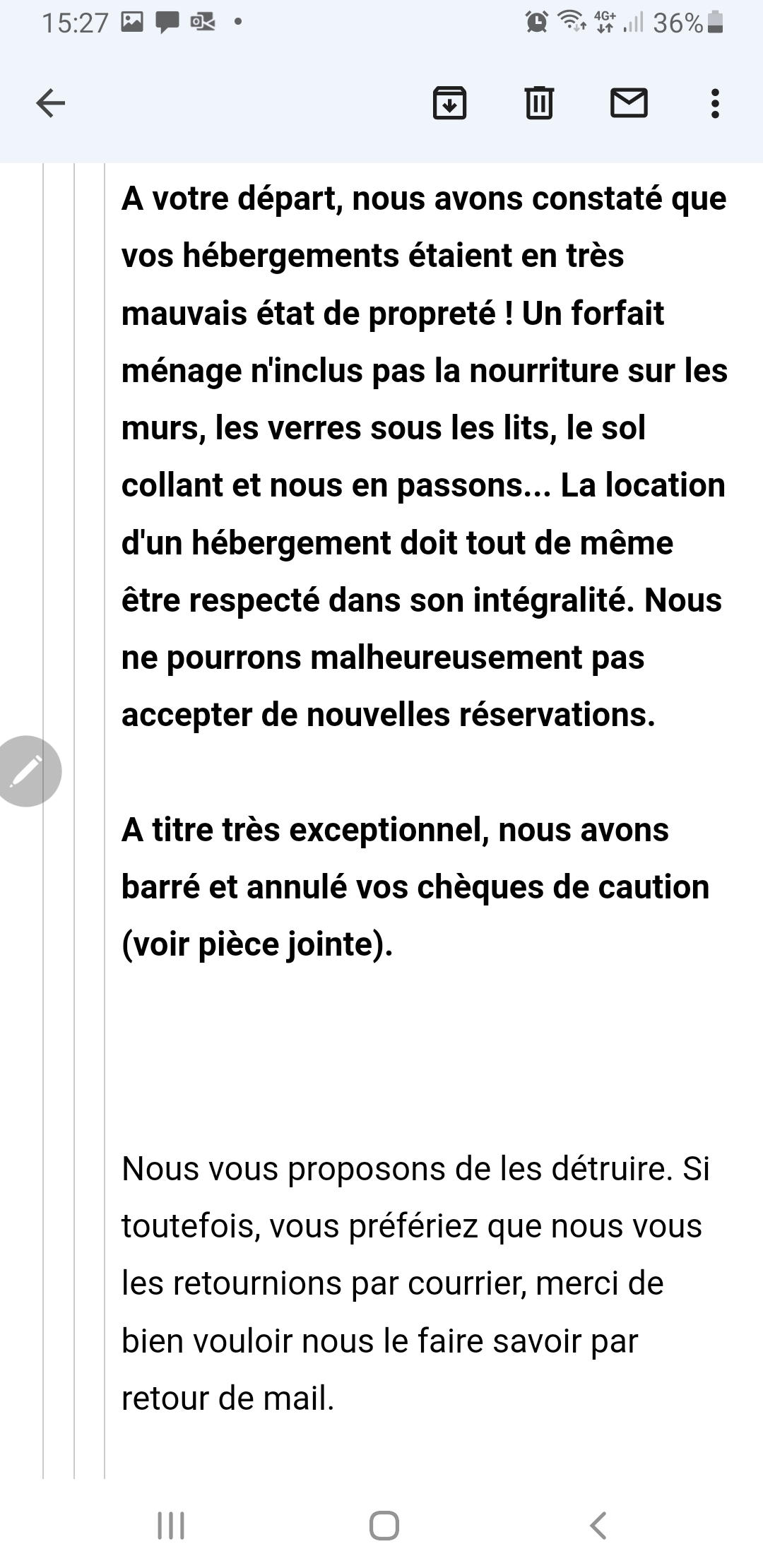Screen dimensions: 763x1568
Task: Archive this email
Action: click(x=449, y=104)
